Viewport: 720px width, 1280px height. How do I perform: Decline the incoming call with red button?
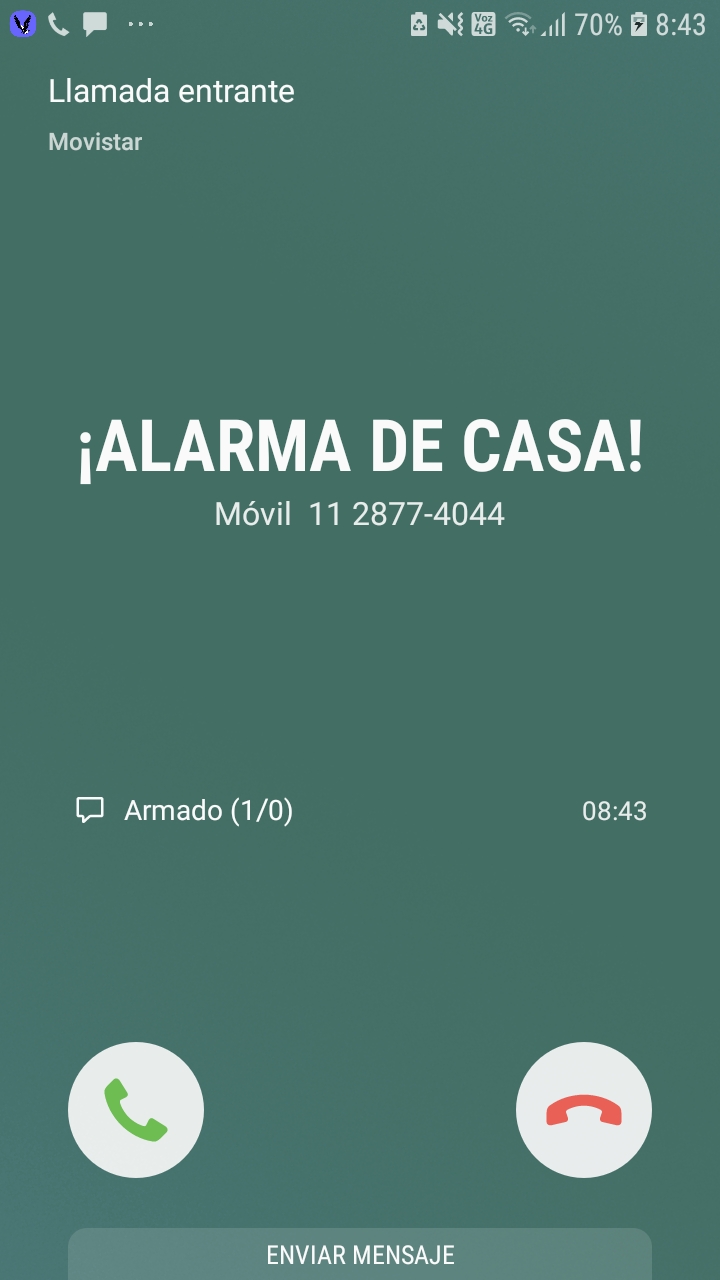pyautogui.click(x=584, y=1110)
